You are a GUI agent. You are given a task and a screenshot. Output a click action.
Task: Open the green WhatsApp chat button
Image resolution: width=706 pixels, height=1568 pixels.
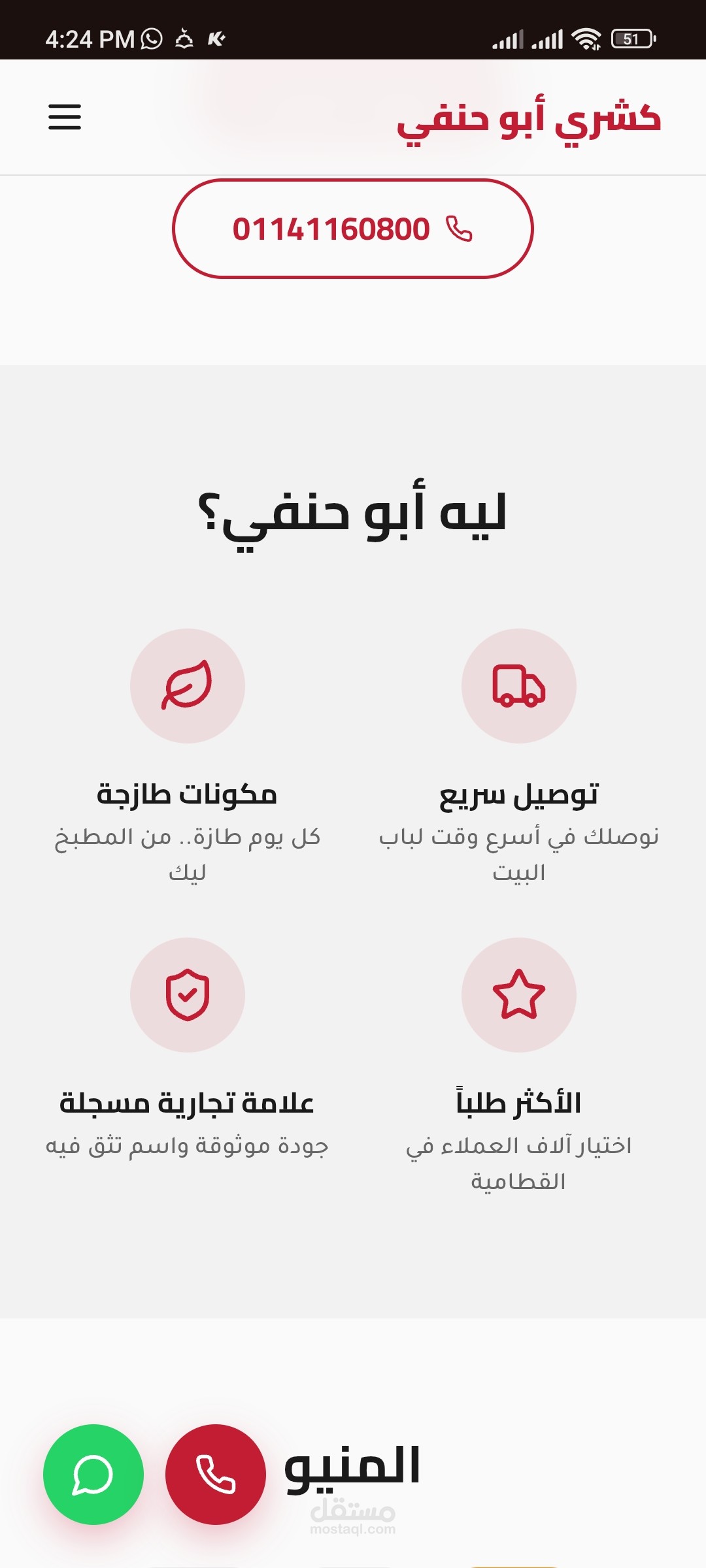click(93, 1475)
